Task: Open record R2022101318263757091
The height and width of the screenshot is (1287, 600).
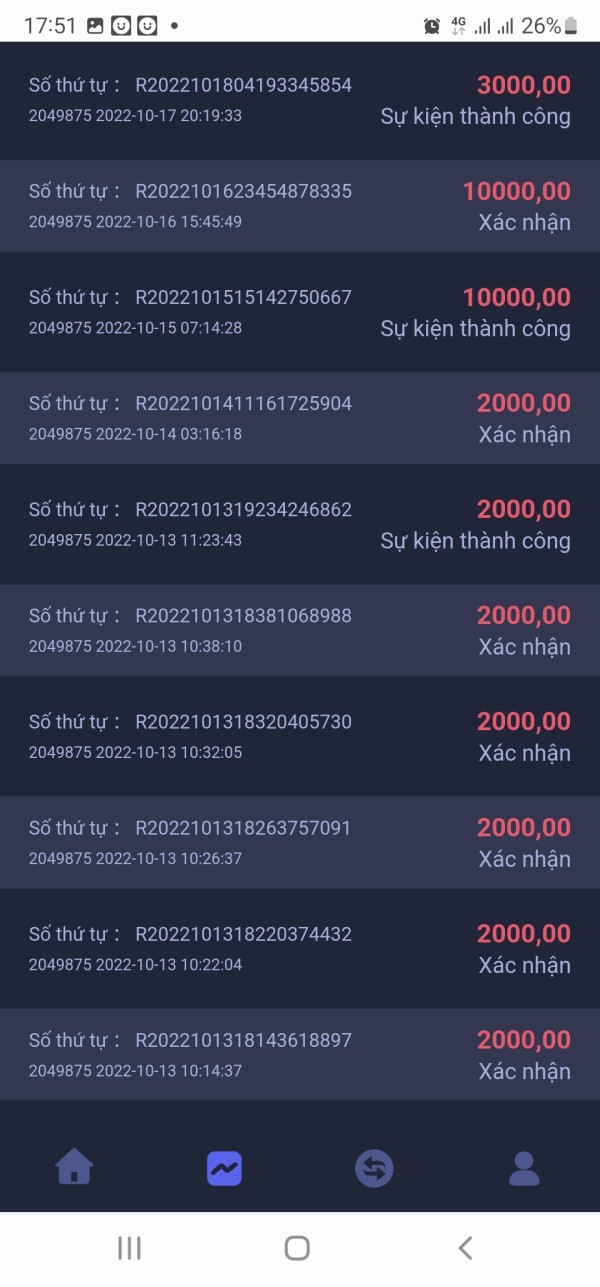Action: 300,842
